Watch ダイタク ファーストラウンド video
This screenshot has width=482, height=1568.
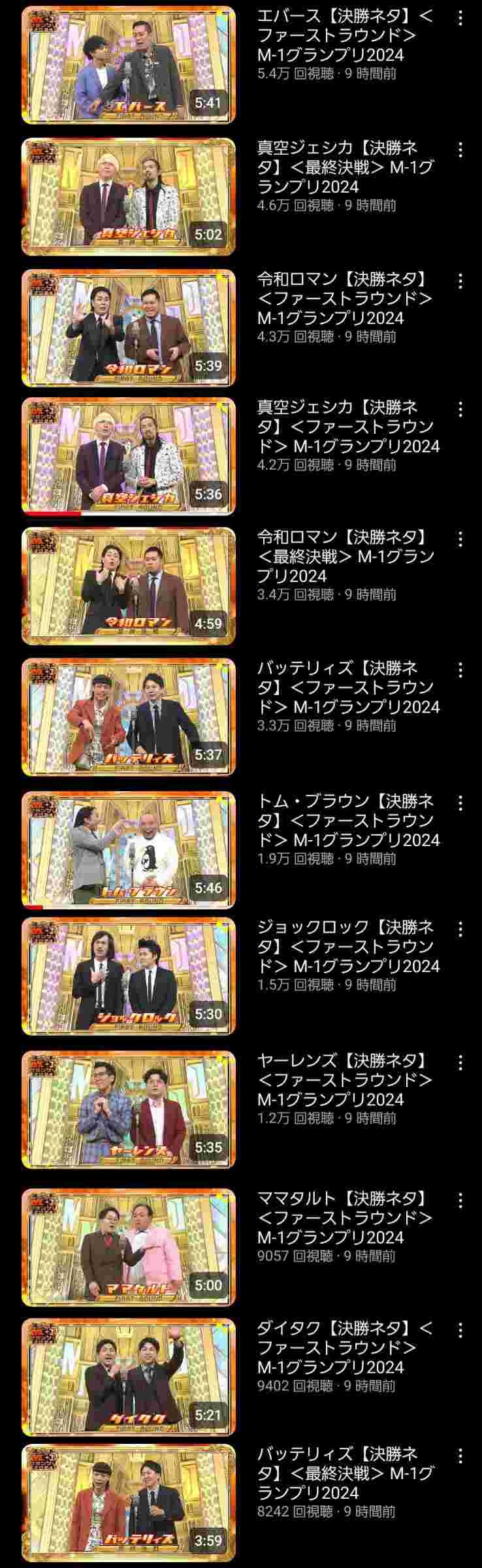[x=128, y=1377]
